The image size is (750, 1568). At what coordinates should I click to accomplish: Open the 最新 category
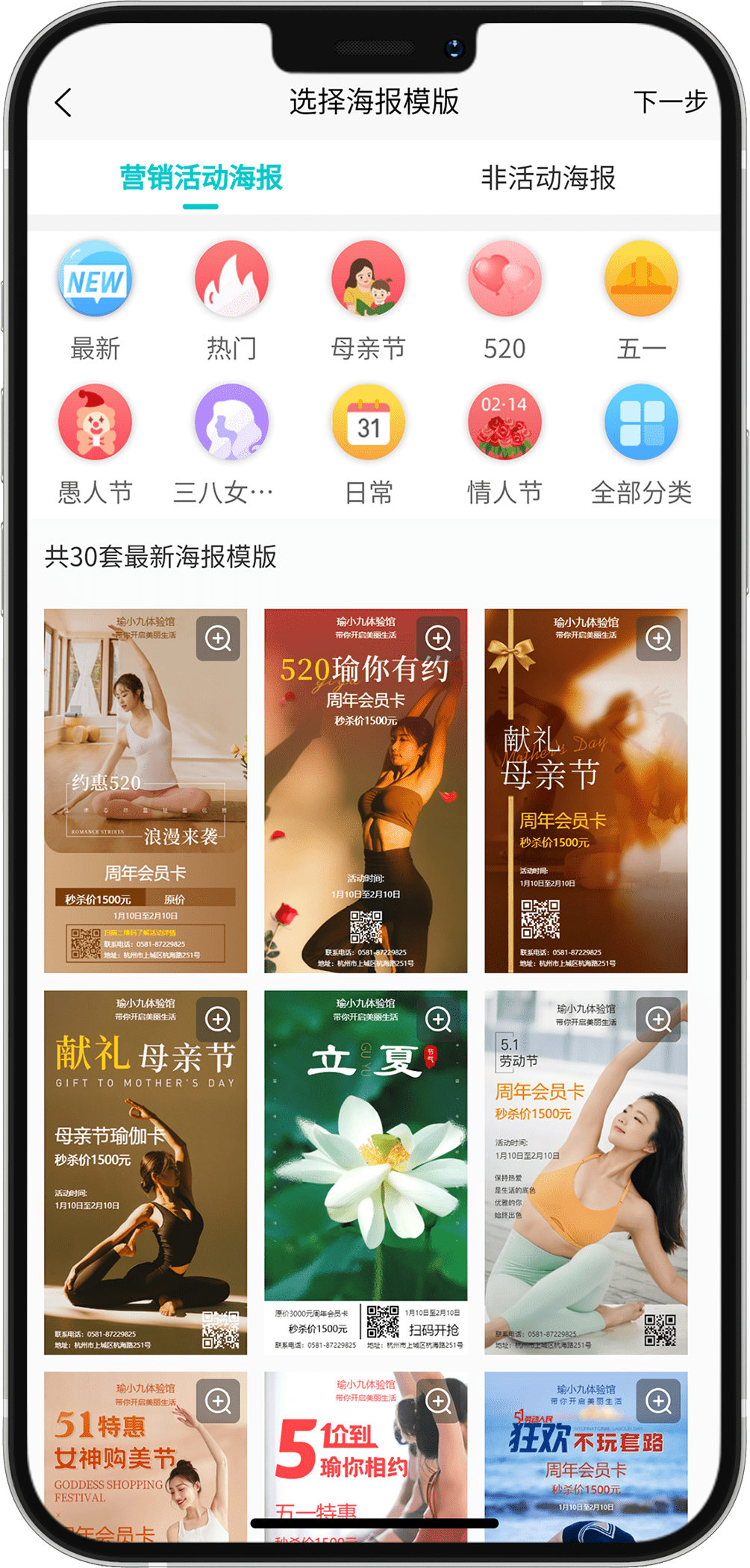point(95,300)
